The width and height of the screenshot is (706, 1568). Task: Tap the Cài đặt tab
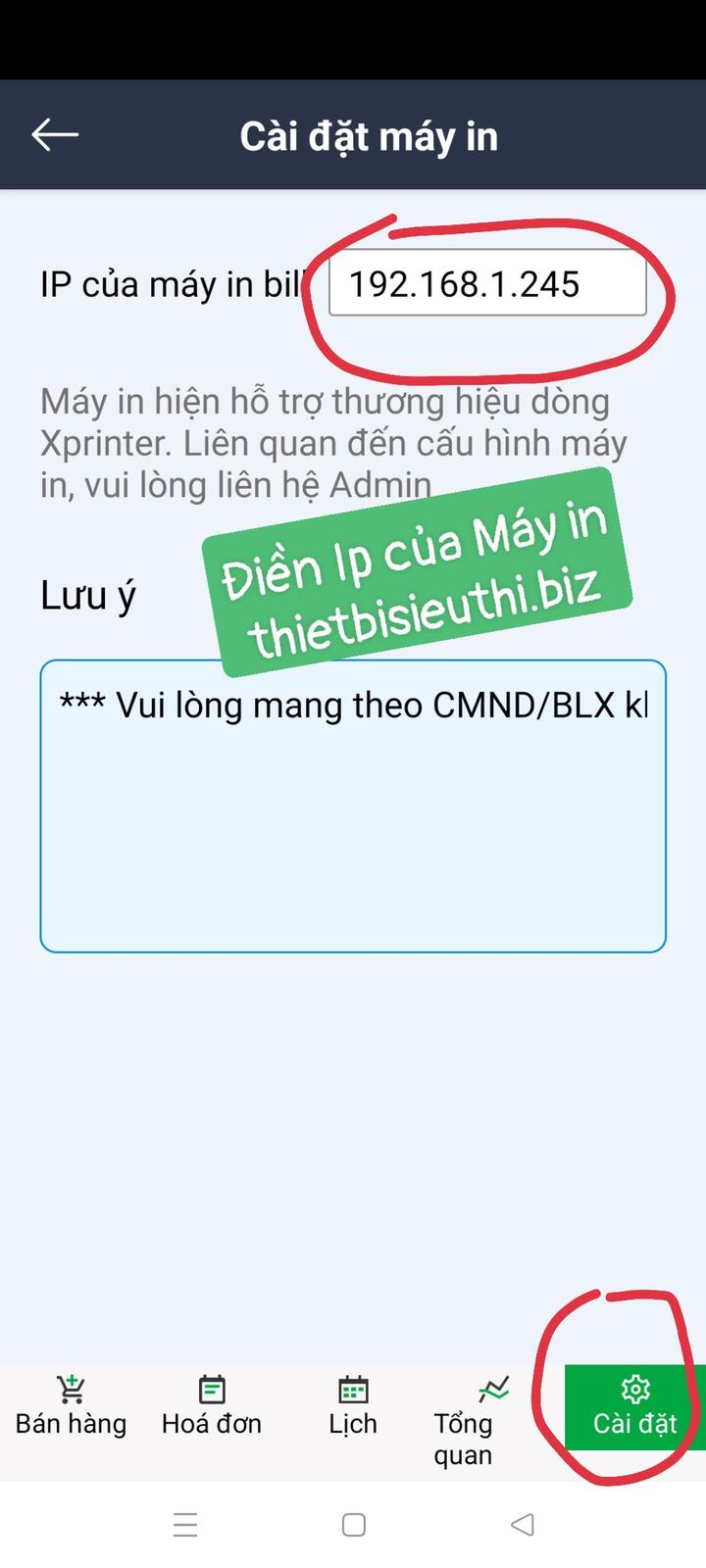pyautogui.click(x=634, y=1407)
